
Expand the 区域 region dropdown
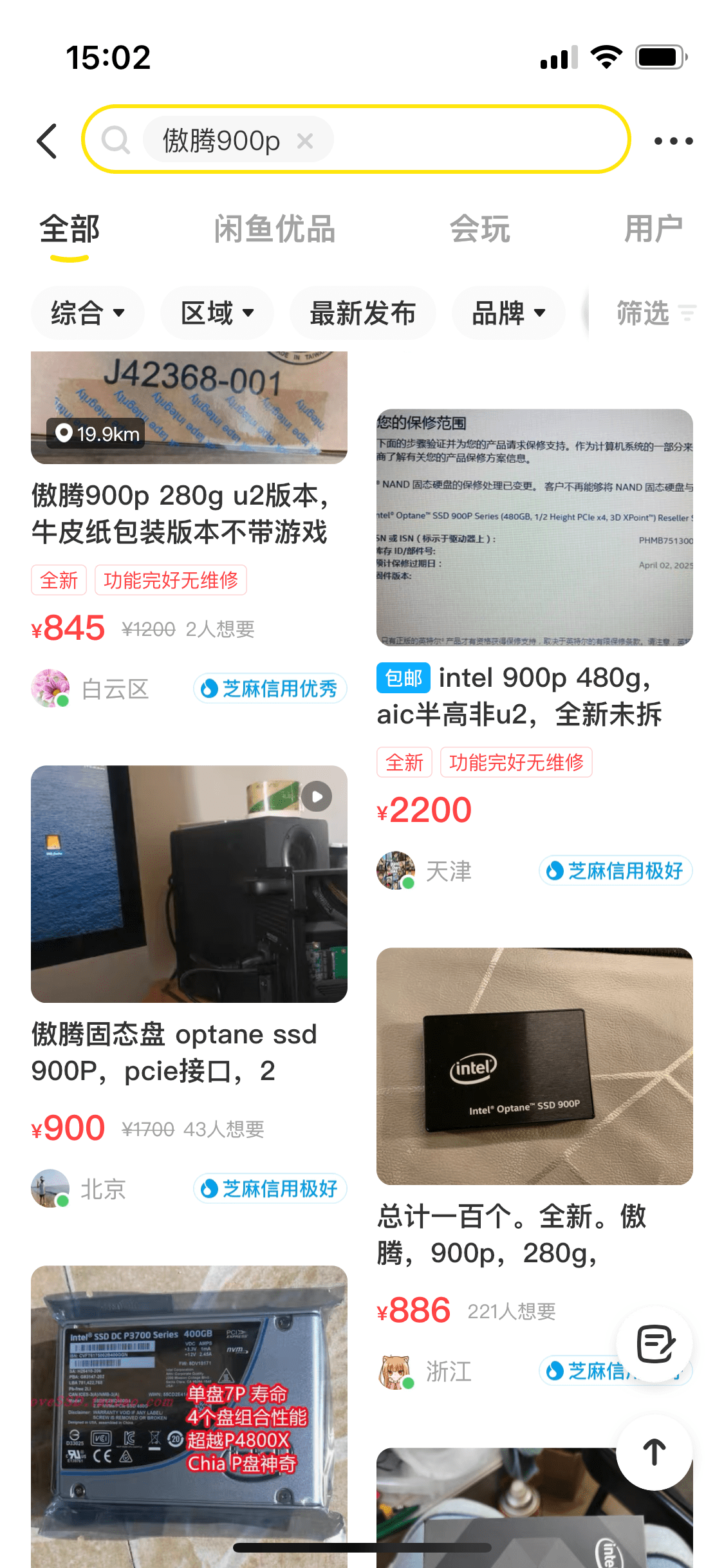point(217,313)
